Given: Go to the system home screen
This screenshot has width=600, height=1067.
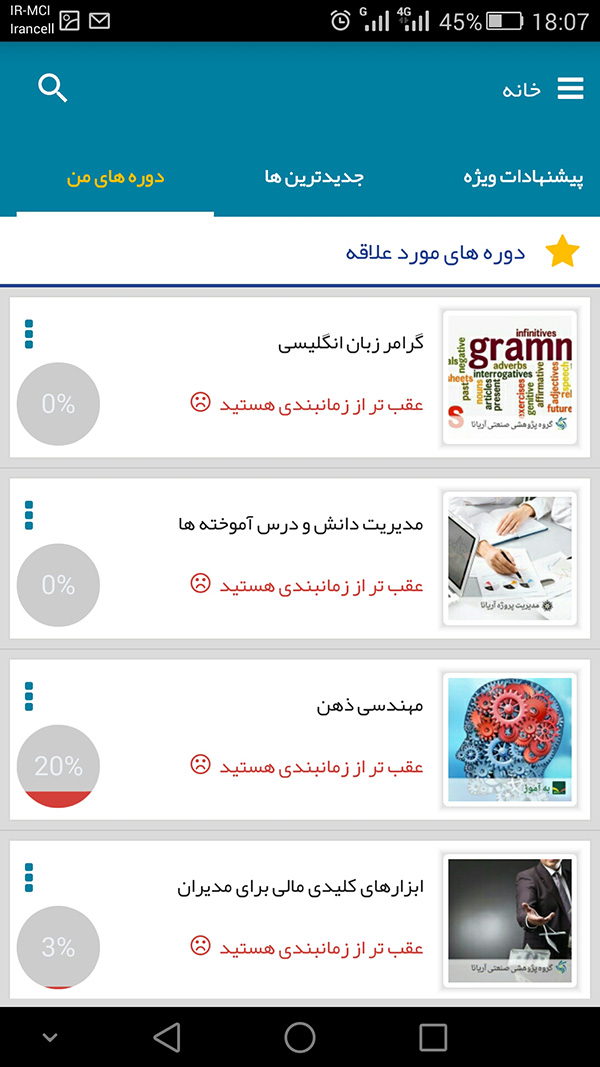Looking at the screenshot, I should [300, 1038].
